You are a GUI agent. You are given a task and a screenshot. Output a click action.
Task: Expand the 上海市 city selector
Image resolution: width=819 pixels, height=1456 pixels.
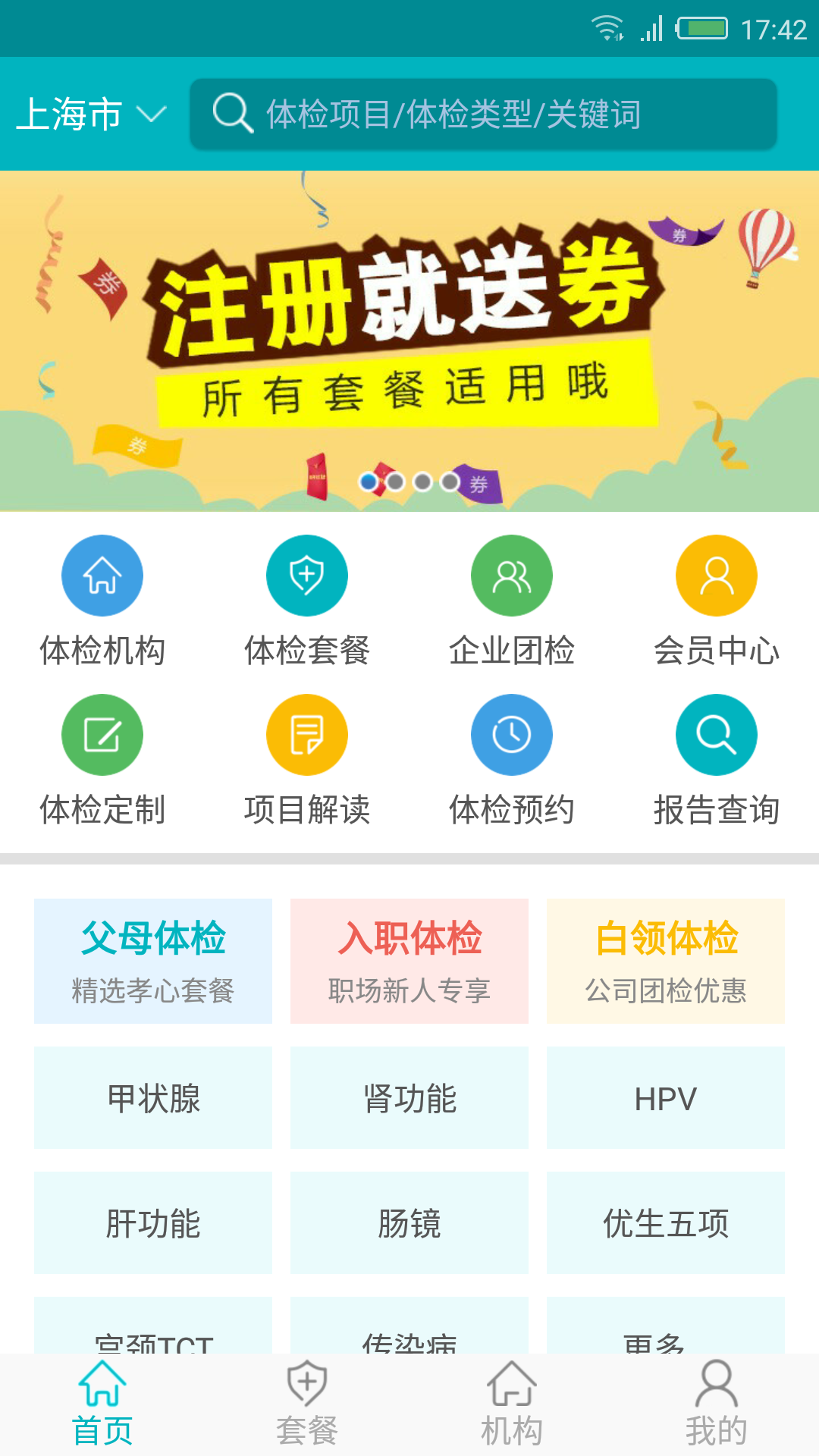[x=91, y=114]
